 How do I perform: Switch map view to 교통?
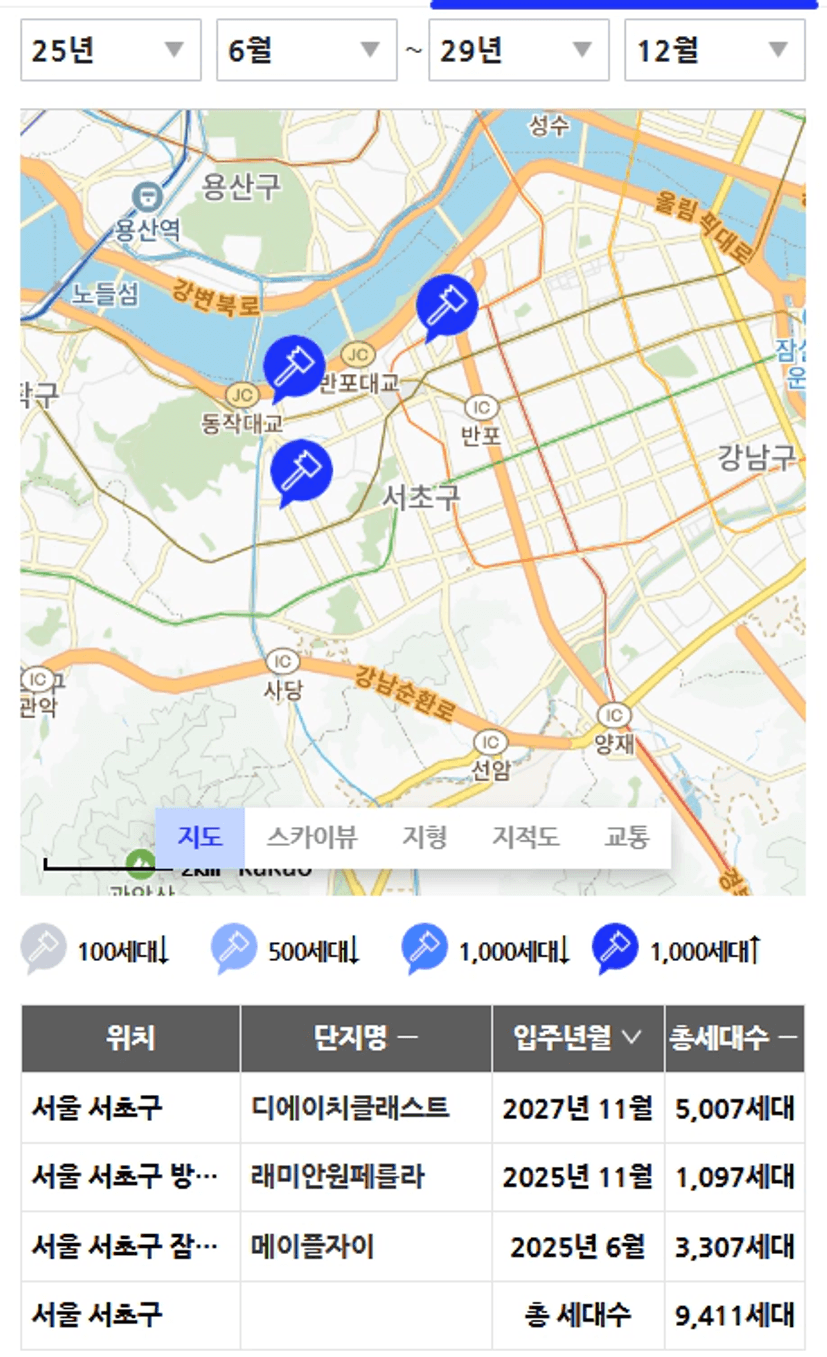[x=626, y=838]
